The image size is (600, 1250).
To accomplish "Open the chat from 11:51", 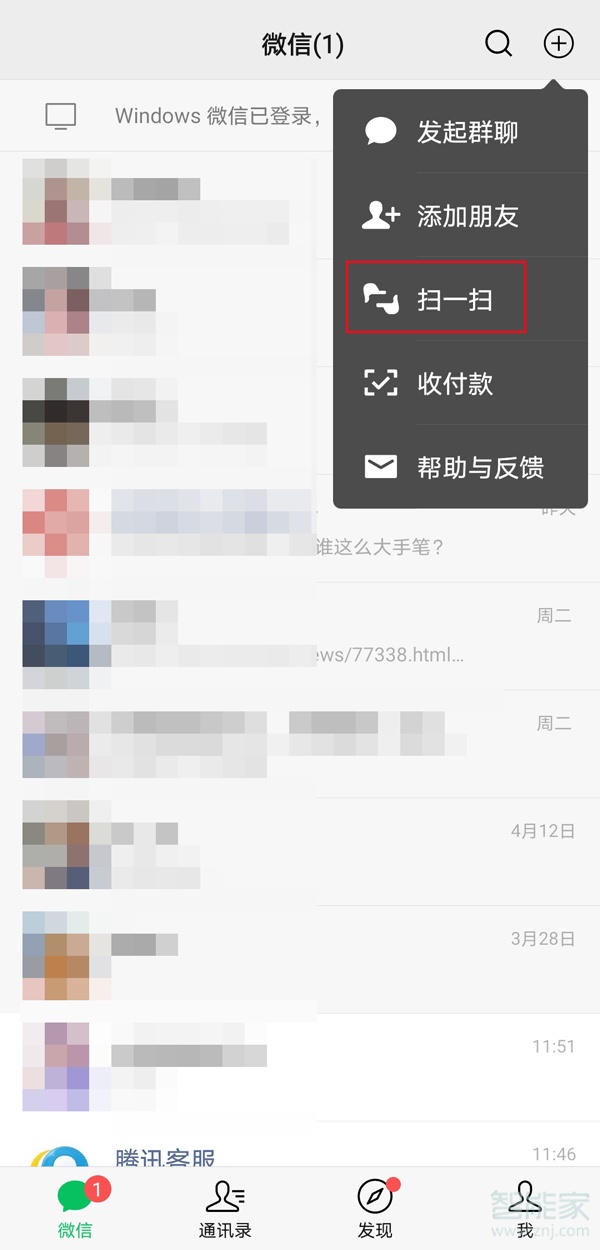I will coord(300,1066).
